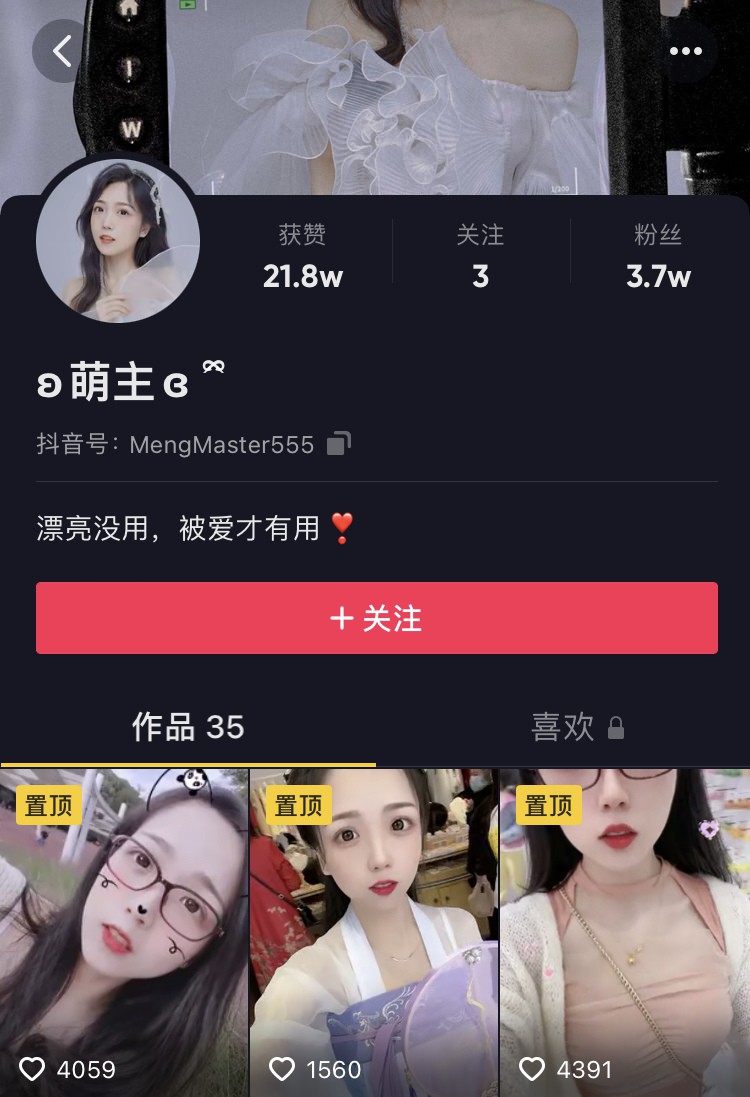750x1097 pixels.
Task: Switch to the 作品 35 tab
Action: click(188, 727)
